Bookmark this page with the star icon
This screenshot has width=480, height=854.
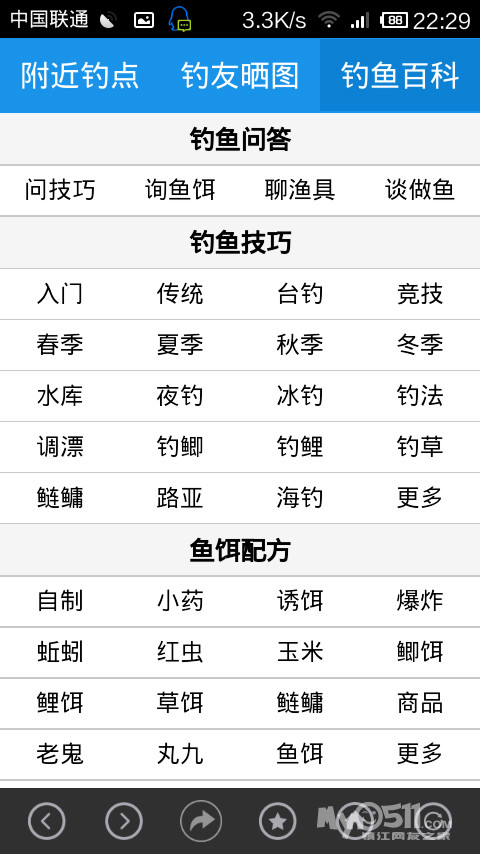tap(278, 821)
